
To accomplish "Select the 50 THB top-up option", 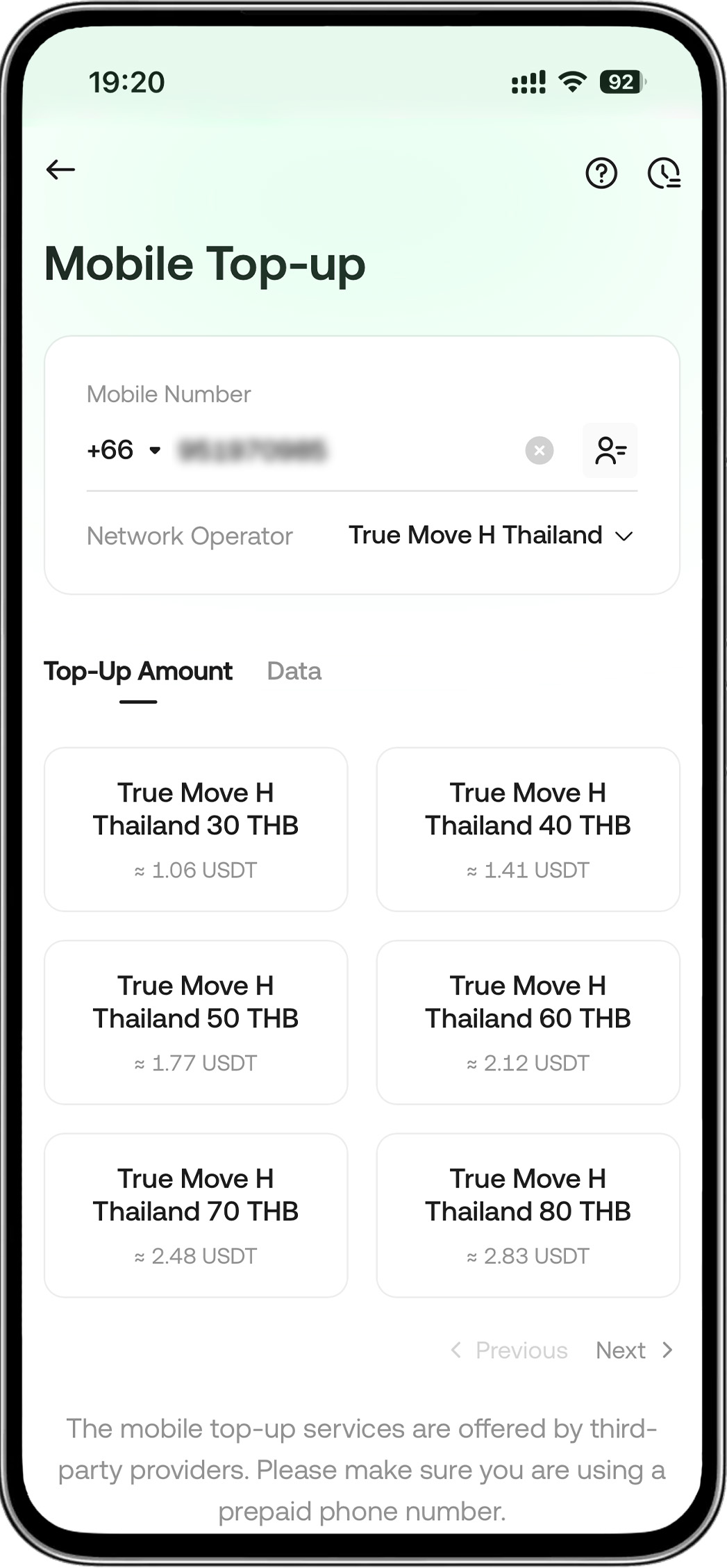I will 196,1022.
